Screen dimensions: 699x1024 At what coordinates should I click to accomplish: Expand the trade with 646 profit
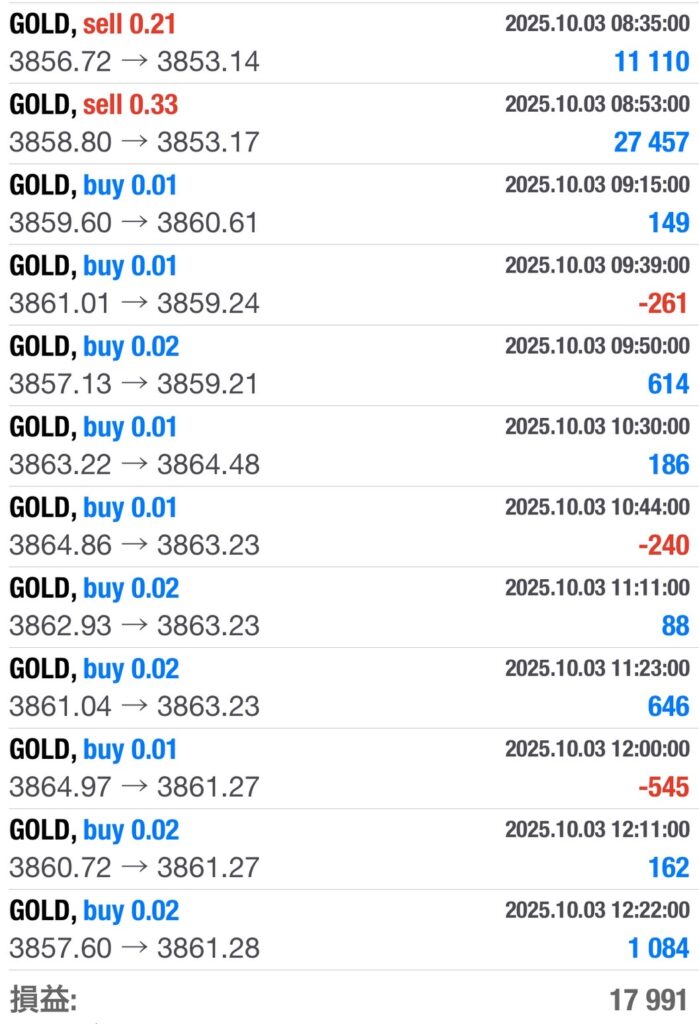click(x=349, y=687)
